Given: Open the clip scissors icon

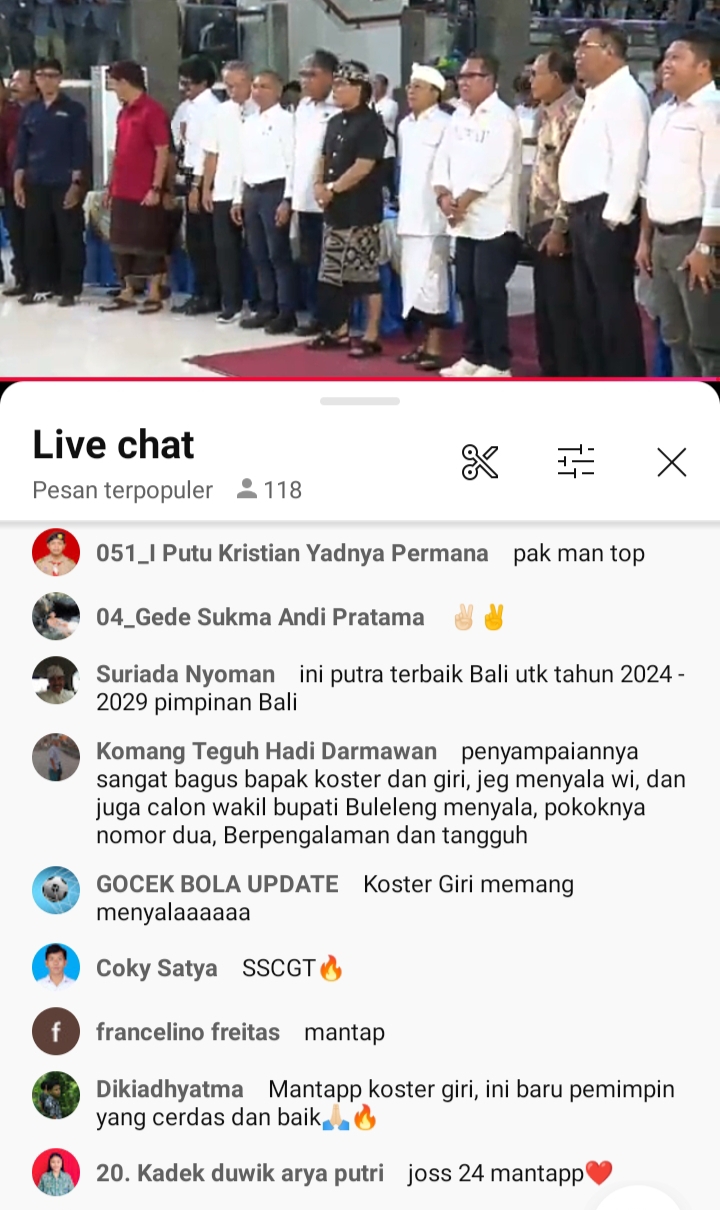Looking at the screenshot, I should tap(480, 462).
